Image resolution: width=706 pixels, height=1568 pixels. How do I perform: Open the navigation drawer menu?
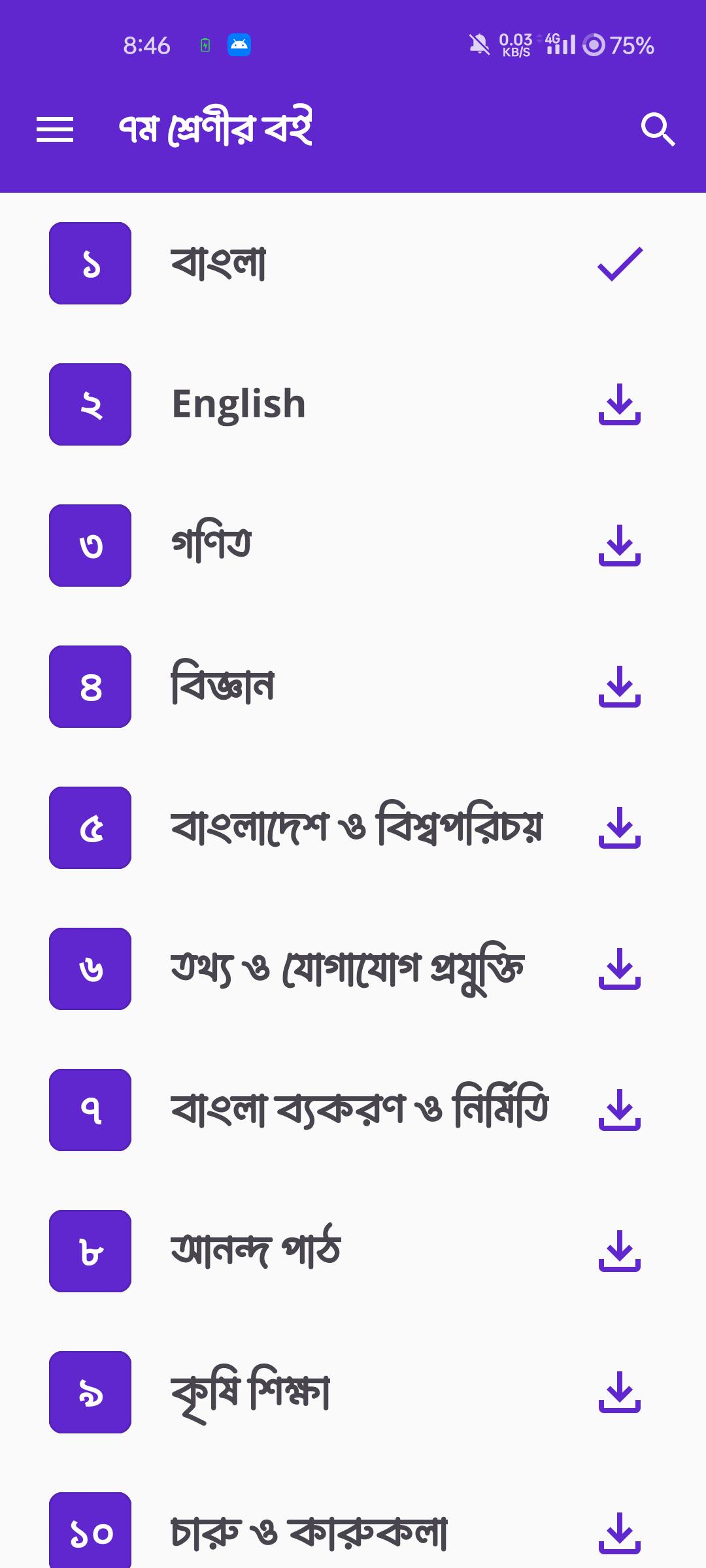(x=55, y=129)
